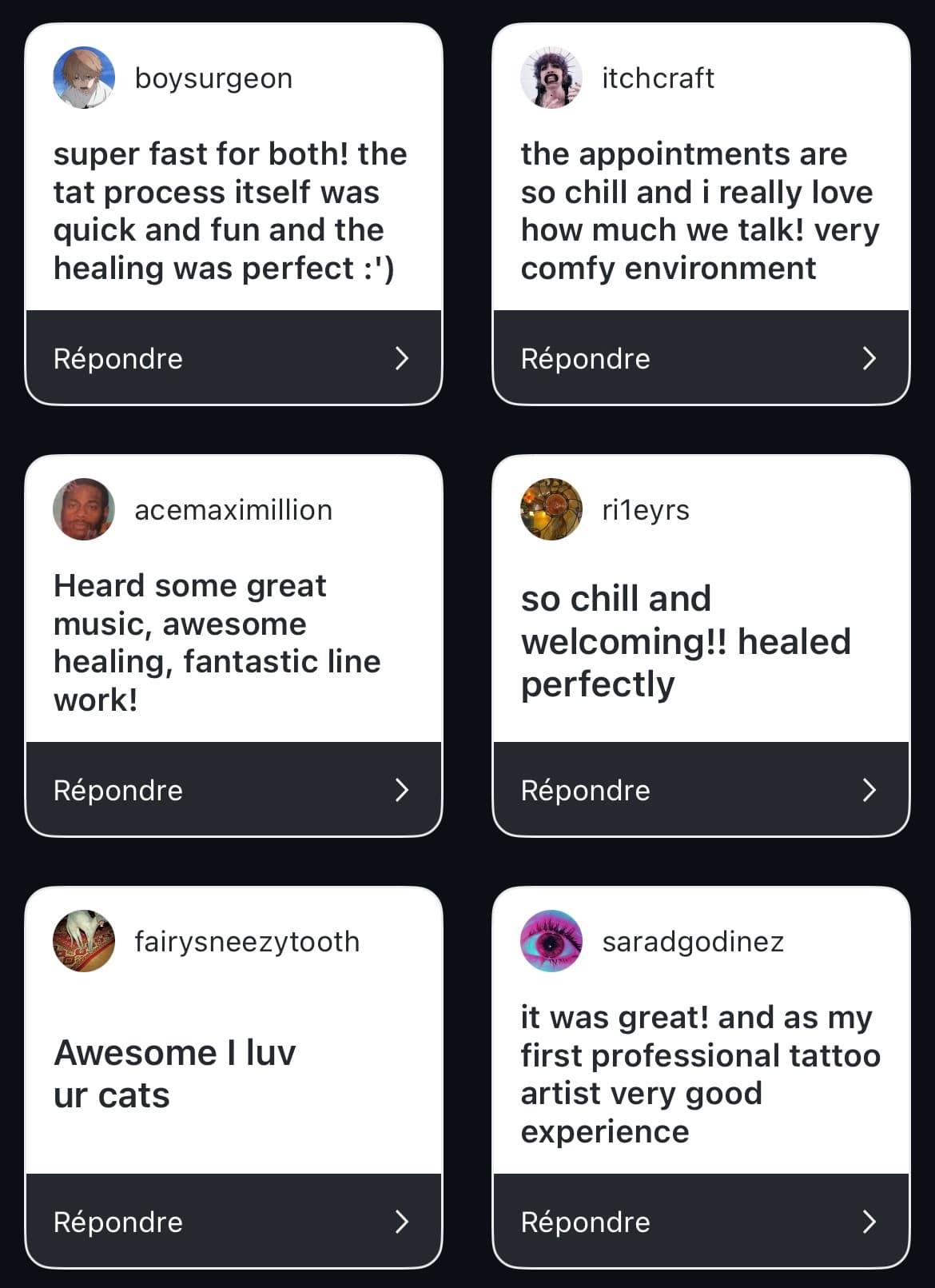Open boysurgeon's profile picture

coord(84,78)
